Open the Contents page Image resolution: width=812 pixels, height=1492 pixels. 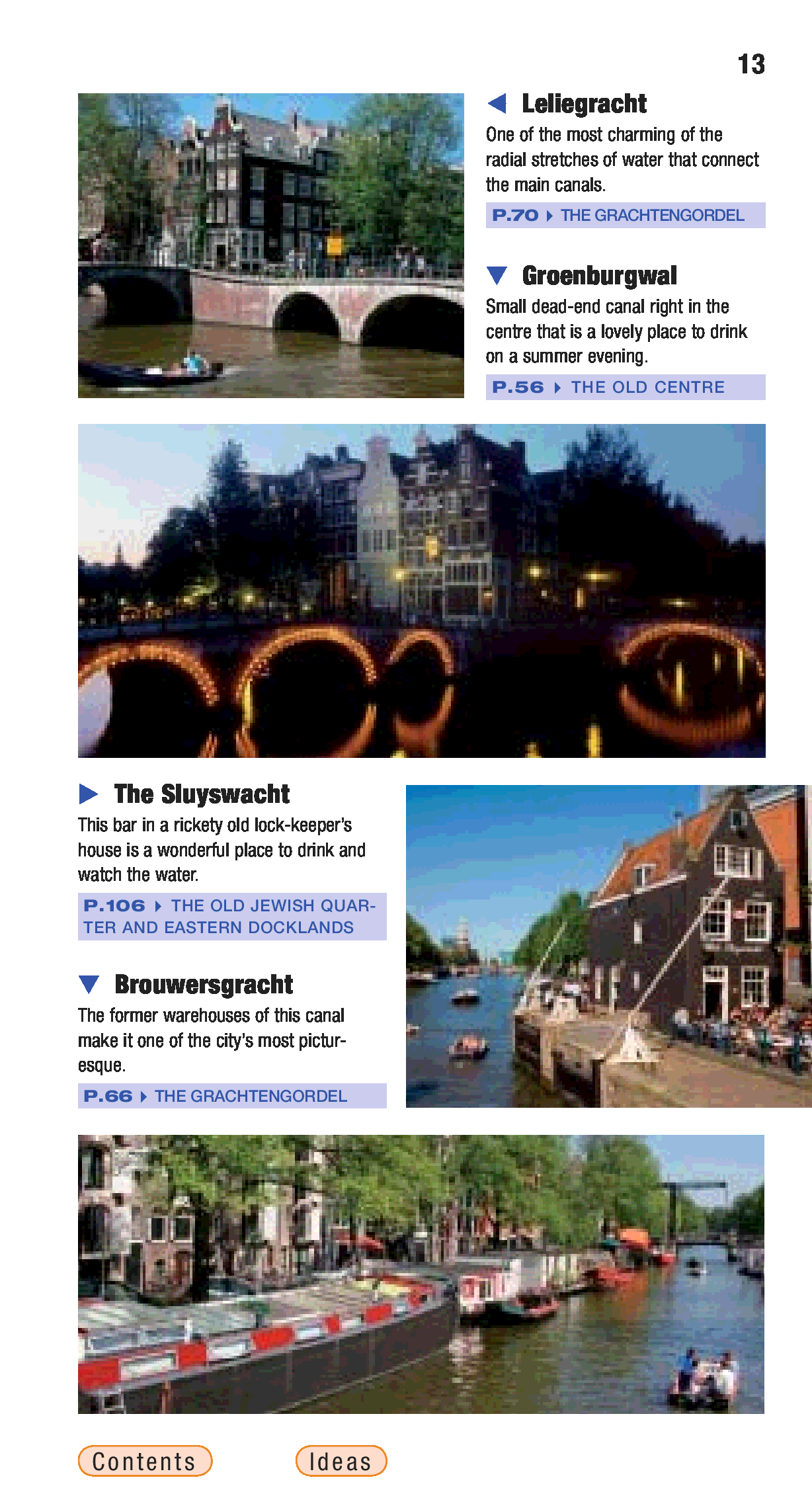145,1460
